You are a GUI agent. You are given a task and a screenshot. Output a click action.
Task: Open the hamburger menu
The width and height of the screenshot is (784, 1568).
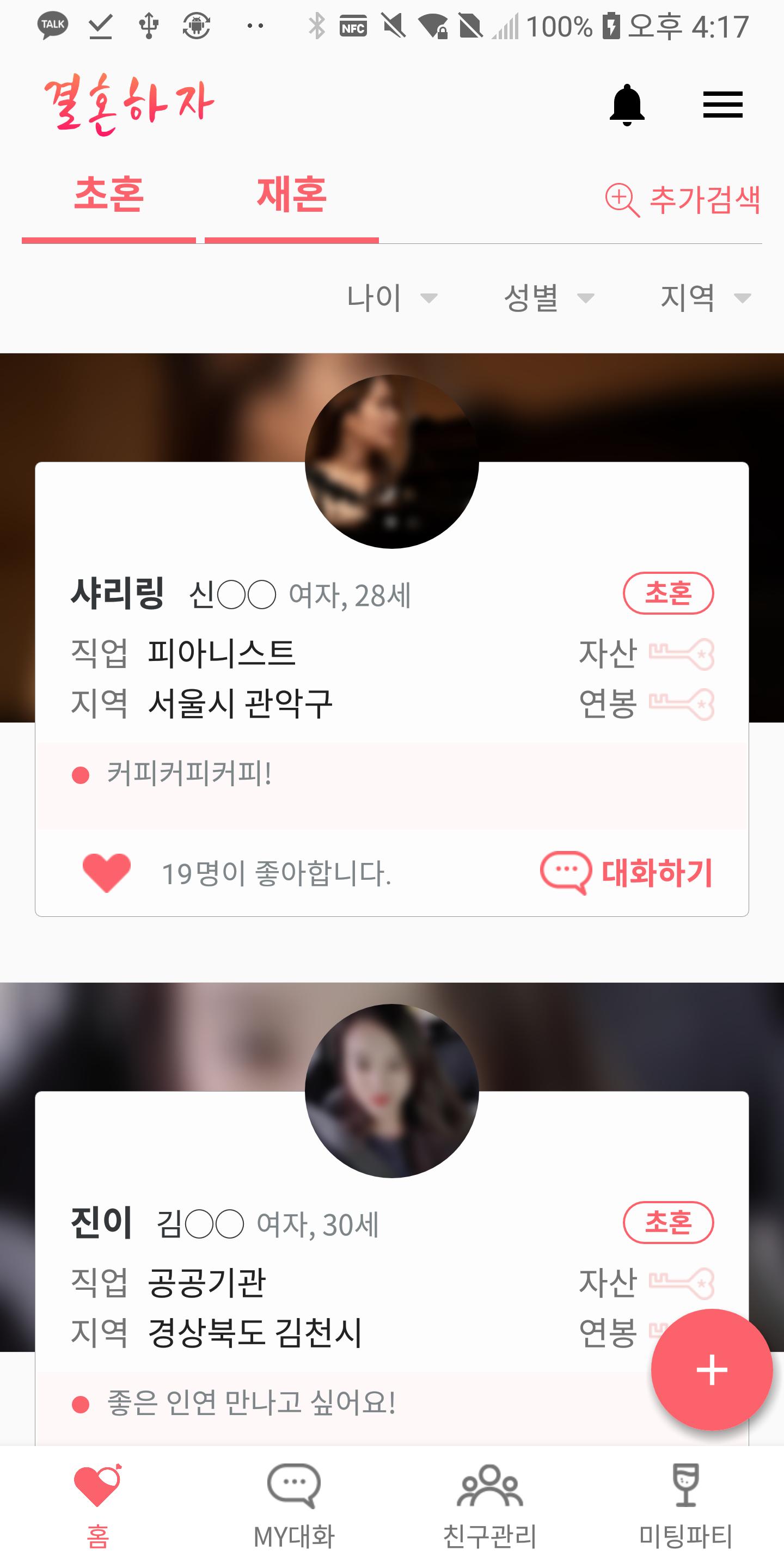pos(722,105)
